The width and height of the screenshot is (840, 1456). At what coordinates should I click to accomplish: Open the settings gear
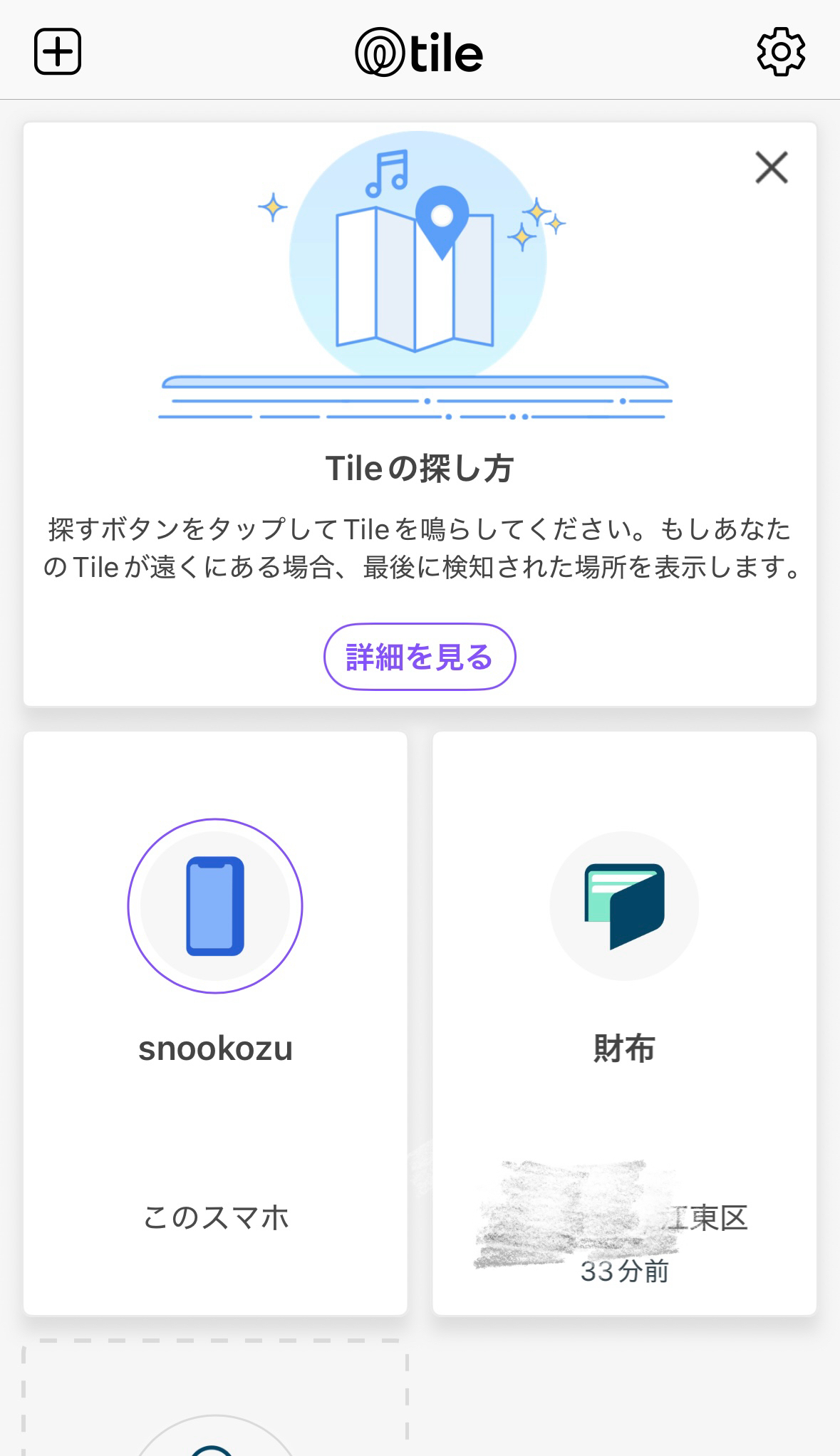(781, 52)
